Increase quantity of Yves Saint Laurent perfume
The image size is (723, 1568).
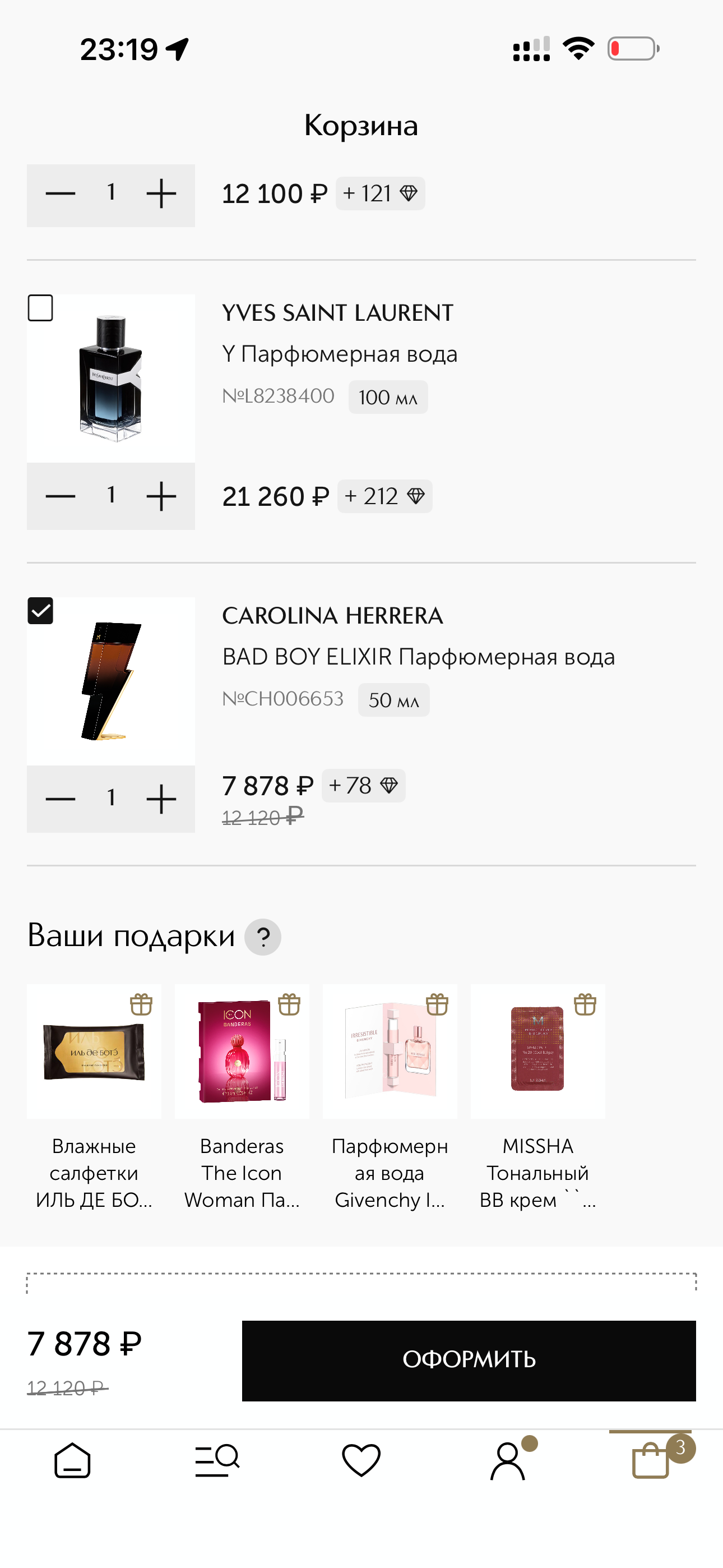tap(161, 496)
